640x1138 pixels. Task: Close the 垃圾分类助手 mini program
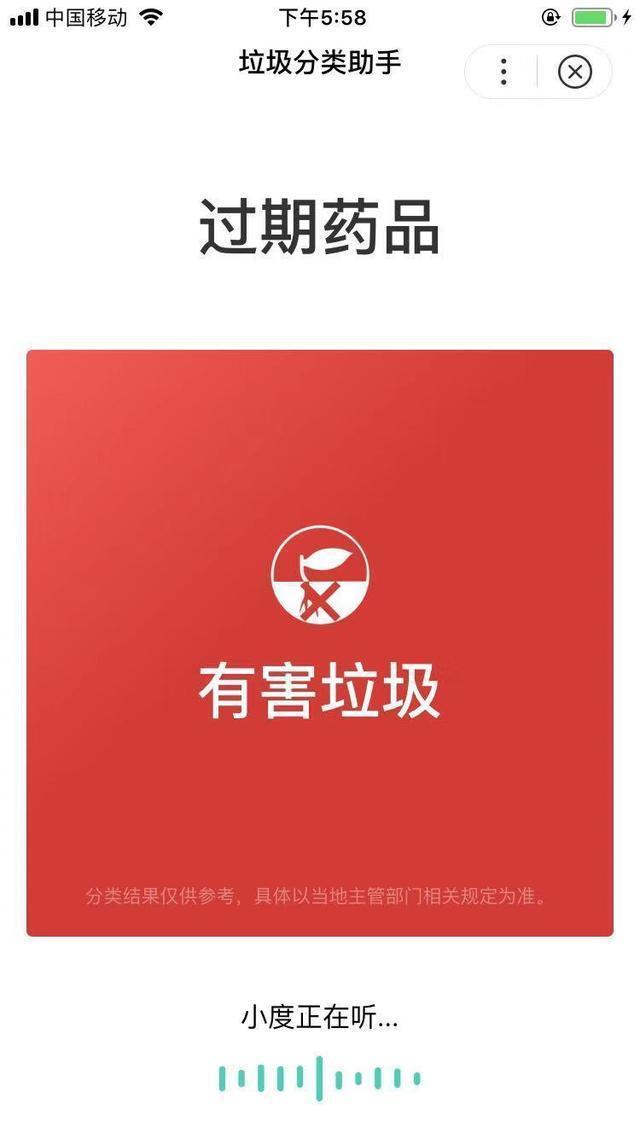click(x=574, y=71)
